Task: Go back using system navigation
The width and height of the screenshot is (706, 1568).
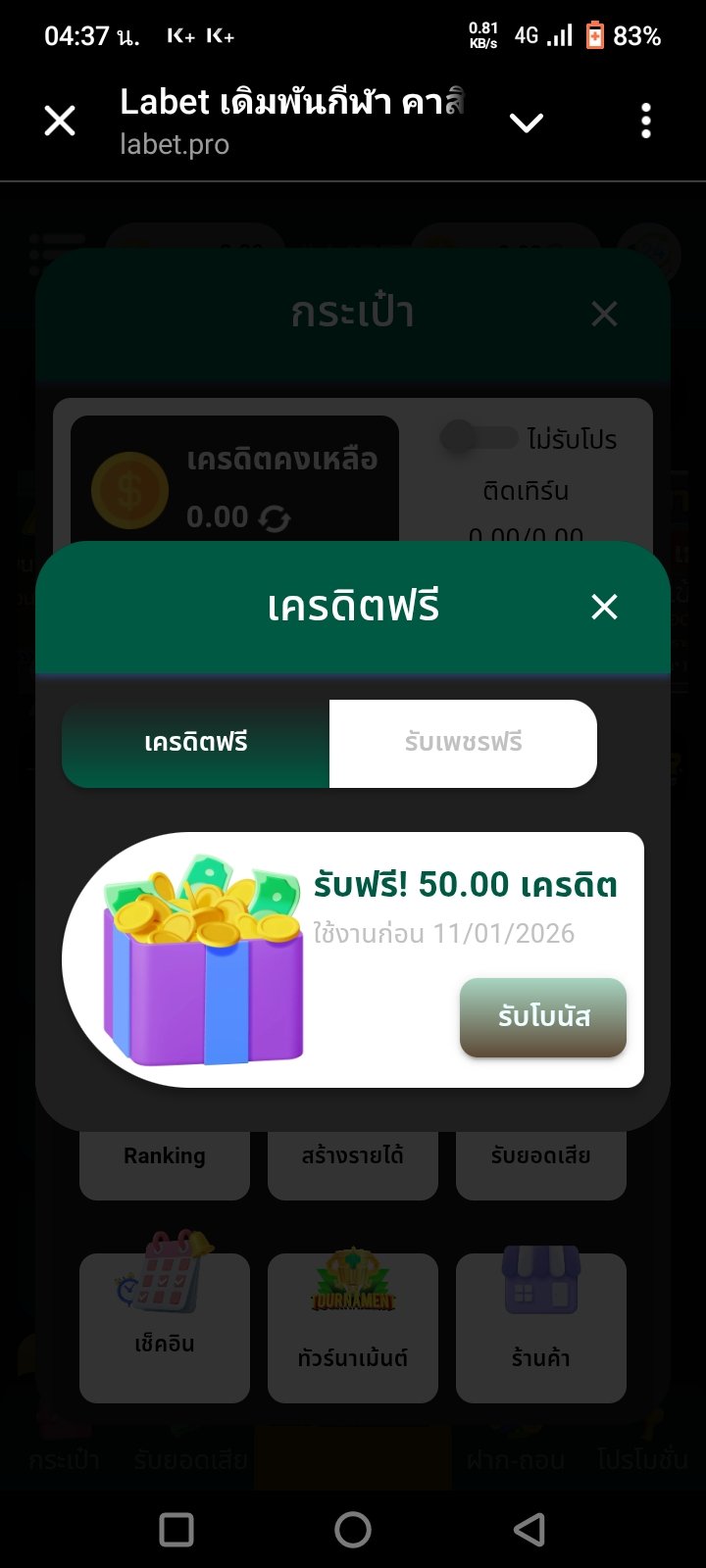Action: point(529,1529)
